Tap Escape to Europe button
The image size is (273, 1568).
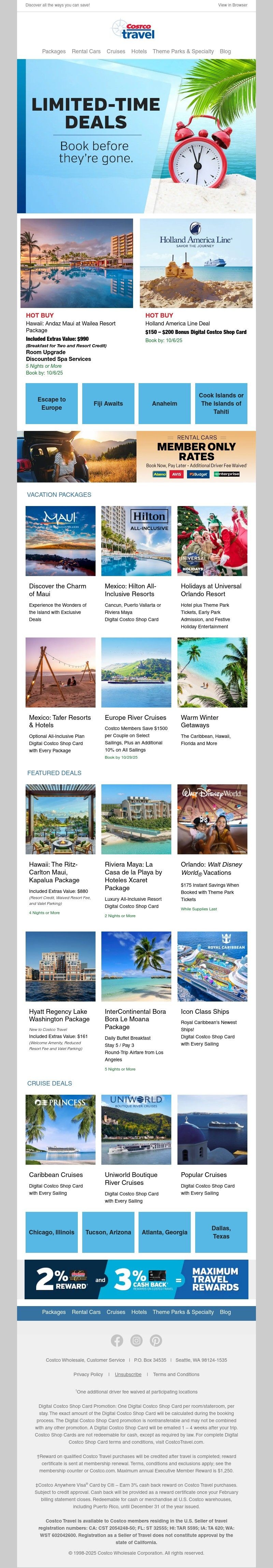pos(52,404)
